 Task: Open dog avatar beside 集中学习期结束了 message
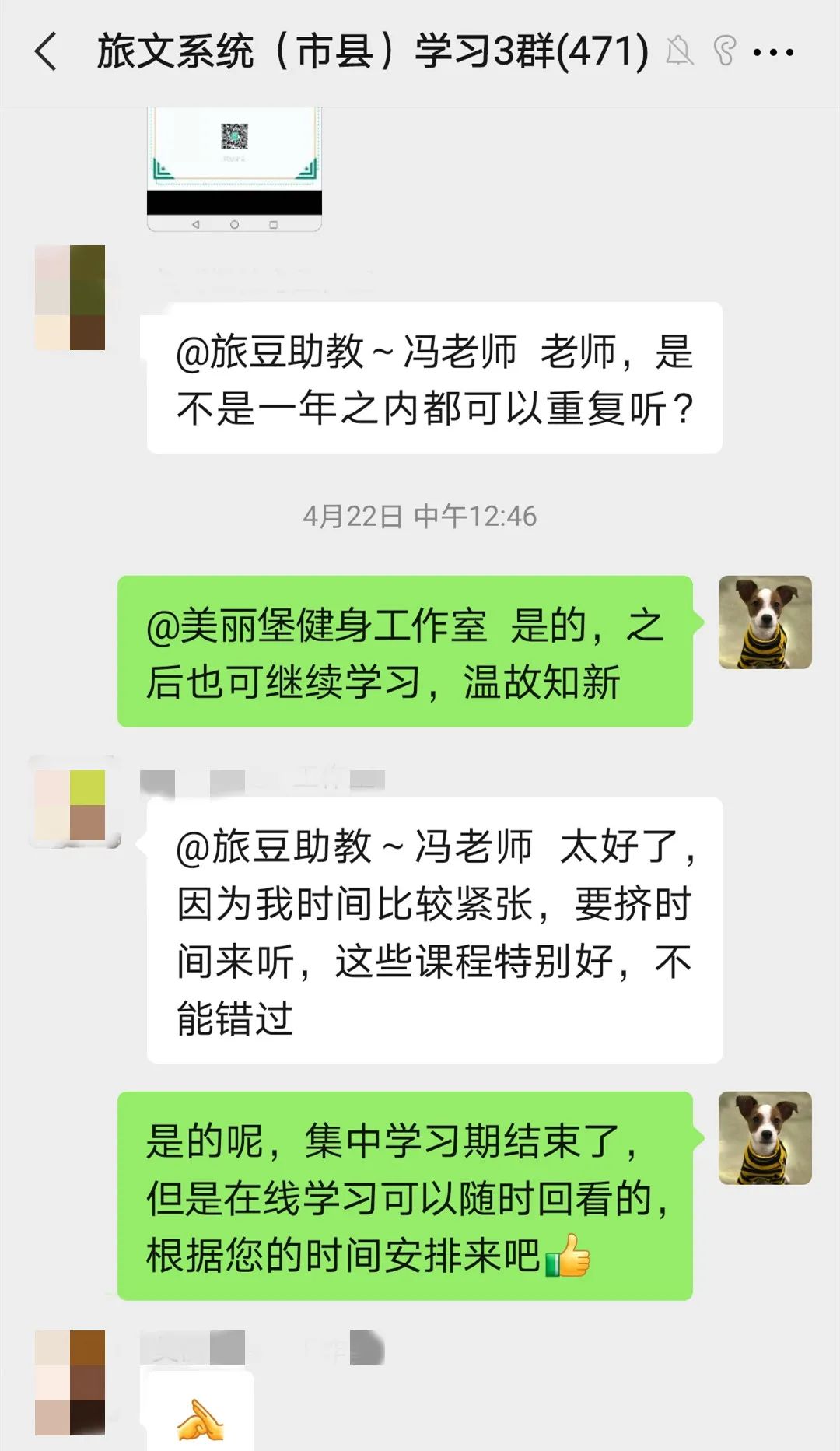click(765, 1138)
